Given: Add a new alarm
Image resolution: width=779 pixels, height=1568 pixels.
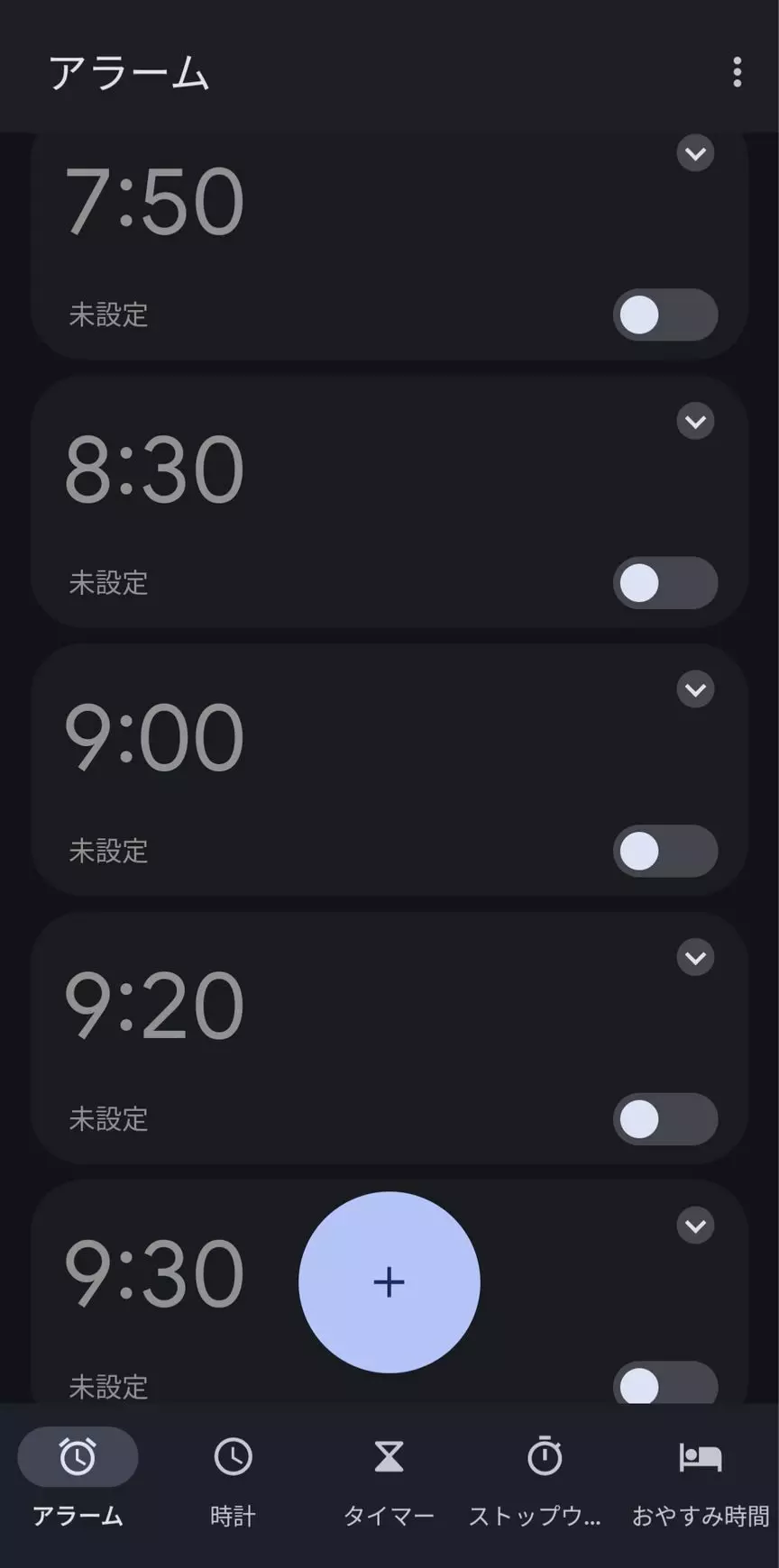Looking at the screenshot, I should (x=389, y=1281).
